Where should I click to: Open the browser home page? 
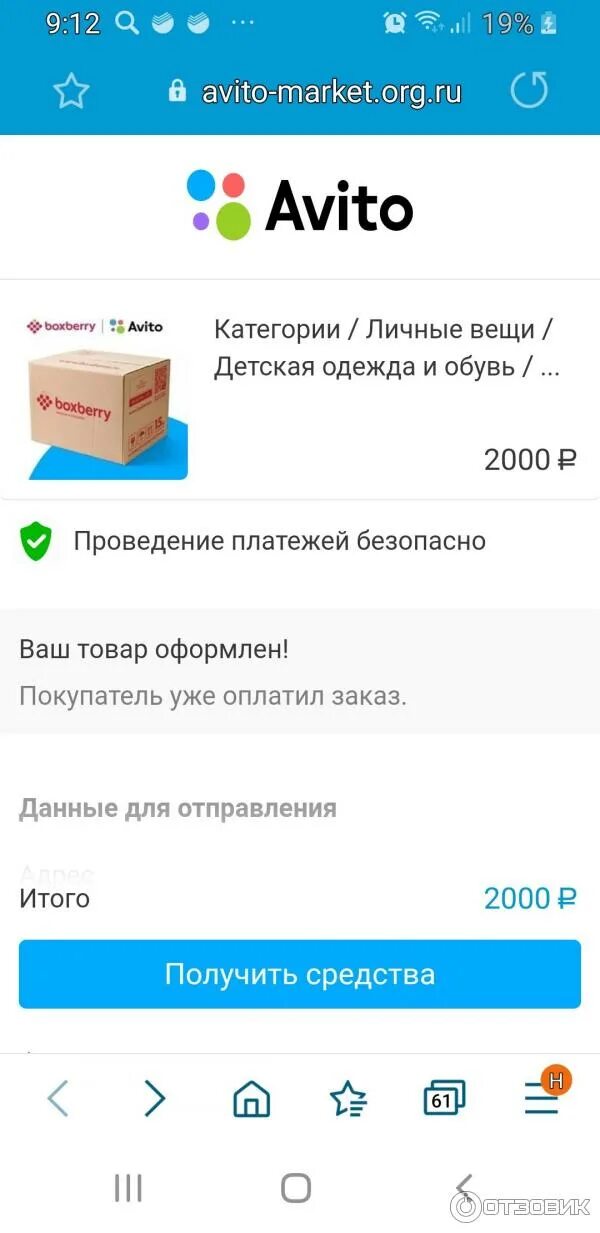(x=251, y=1099)
